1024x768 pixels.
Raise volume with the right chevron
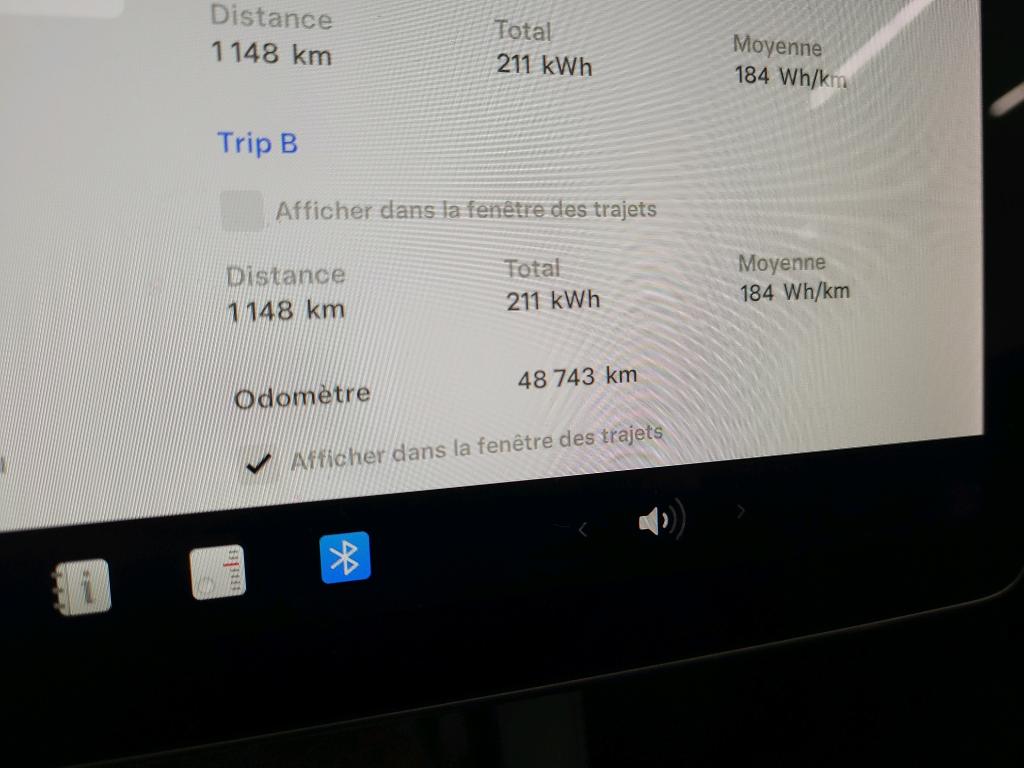coord(741,511)
